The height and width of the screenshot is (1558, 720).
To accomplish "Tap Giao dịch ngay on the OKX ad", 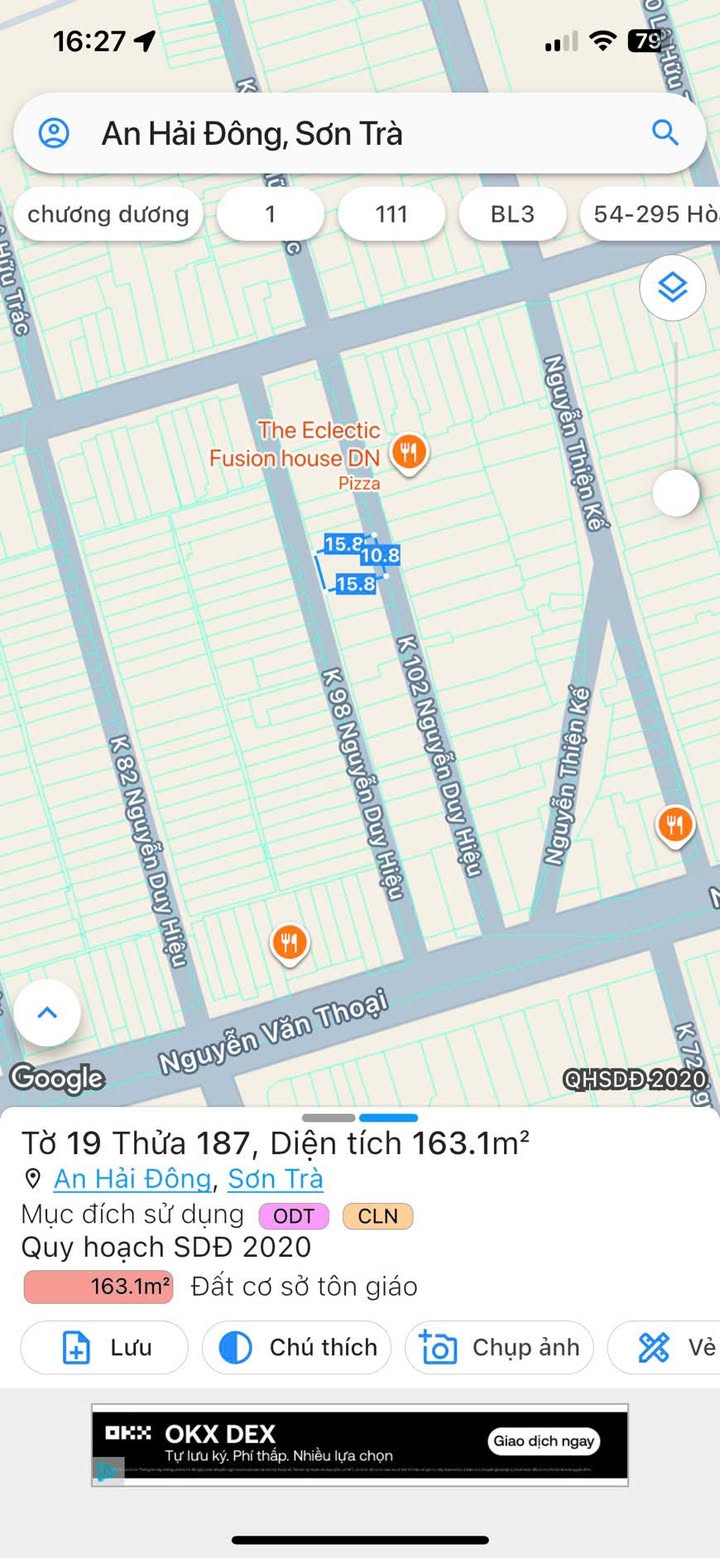I will (x=544, y=1441).
